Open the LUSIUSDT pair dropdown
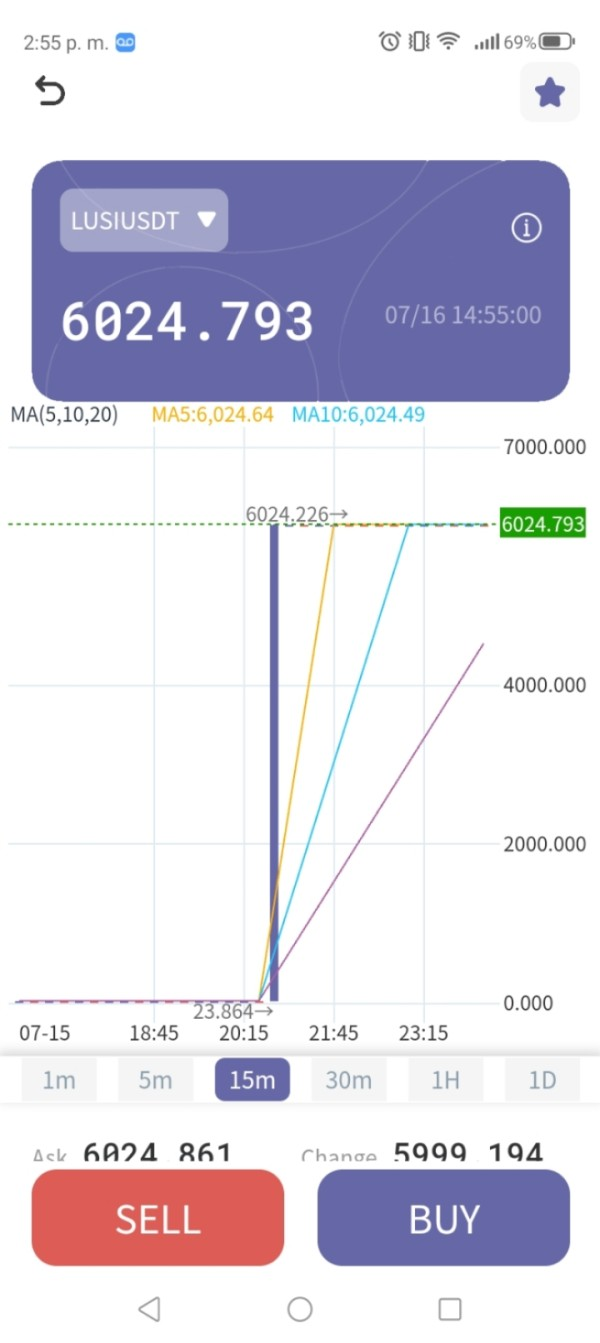Screen dimensions: 600x1343 click(x=144, y=220)
